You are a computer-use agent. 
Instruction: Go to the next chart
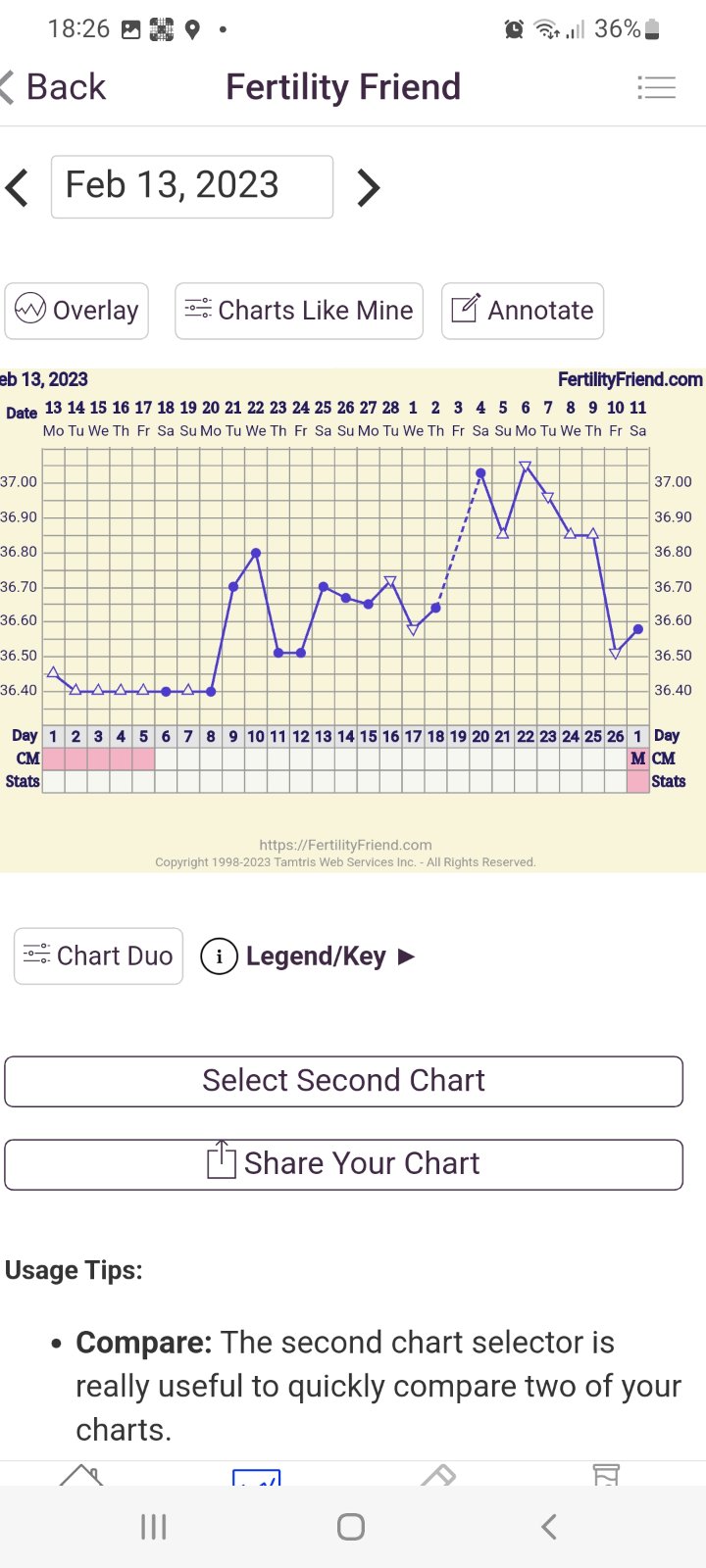[368, 187]
